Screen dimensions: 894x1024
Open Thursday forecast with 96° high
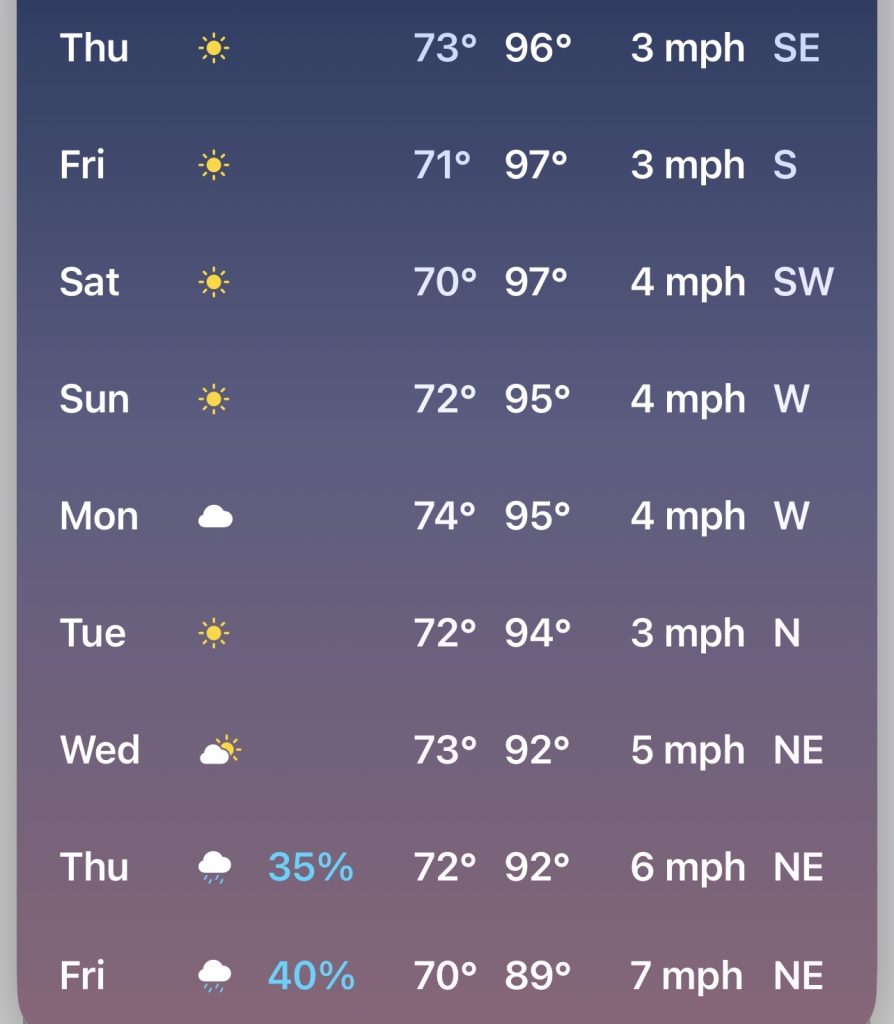point(447,48)
